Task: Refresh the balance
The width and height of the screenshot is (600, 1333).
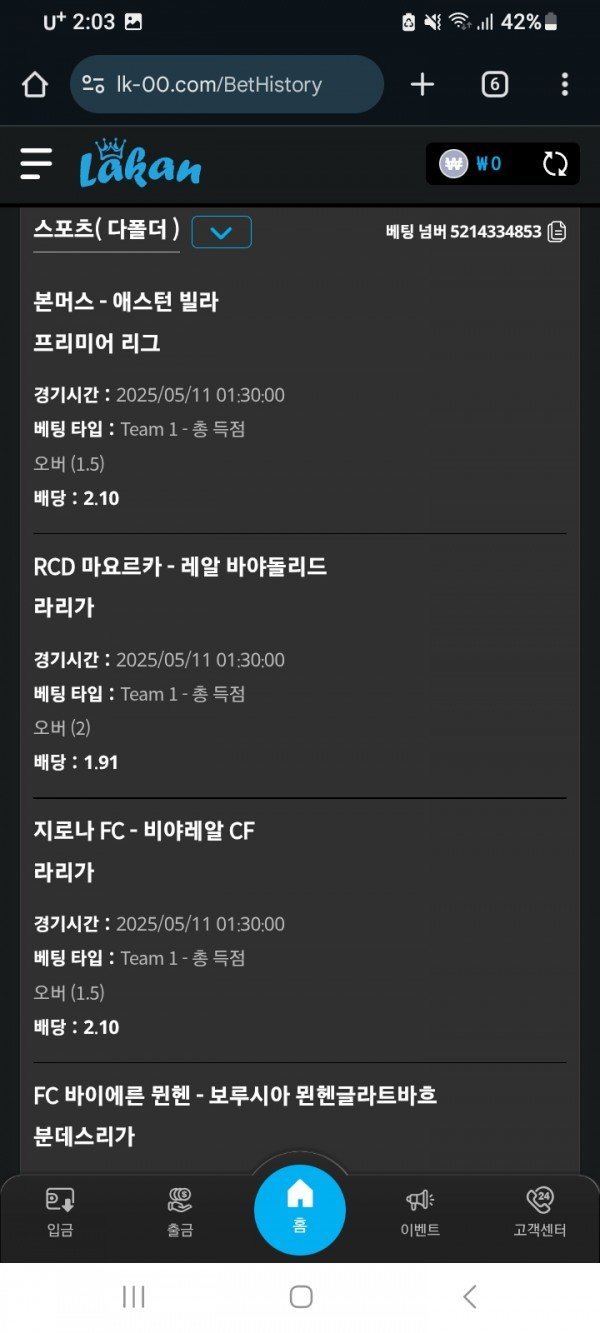Action: point(555,164)
